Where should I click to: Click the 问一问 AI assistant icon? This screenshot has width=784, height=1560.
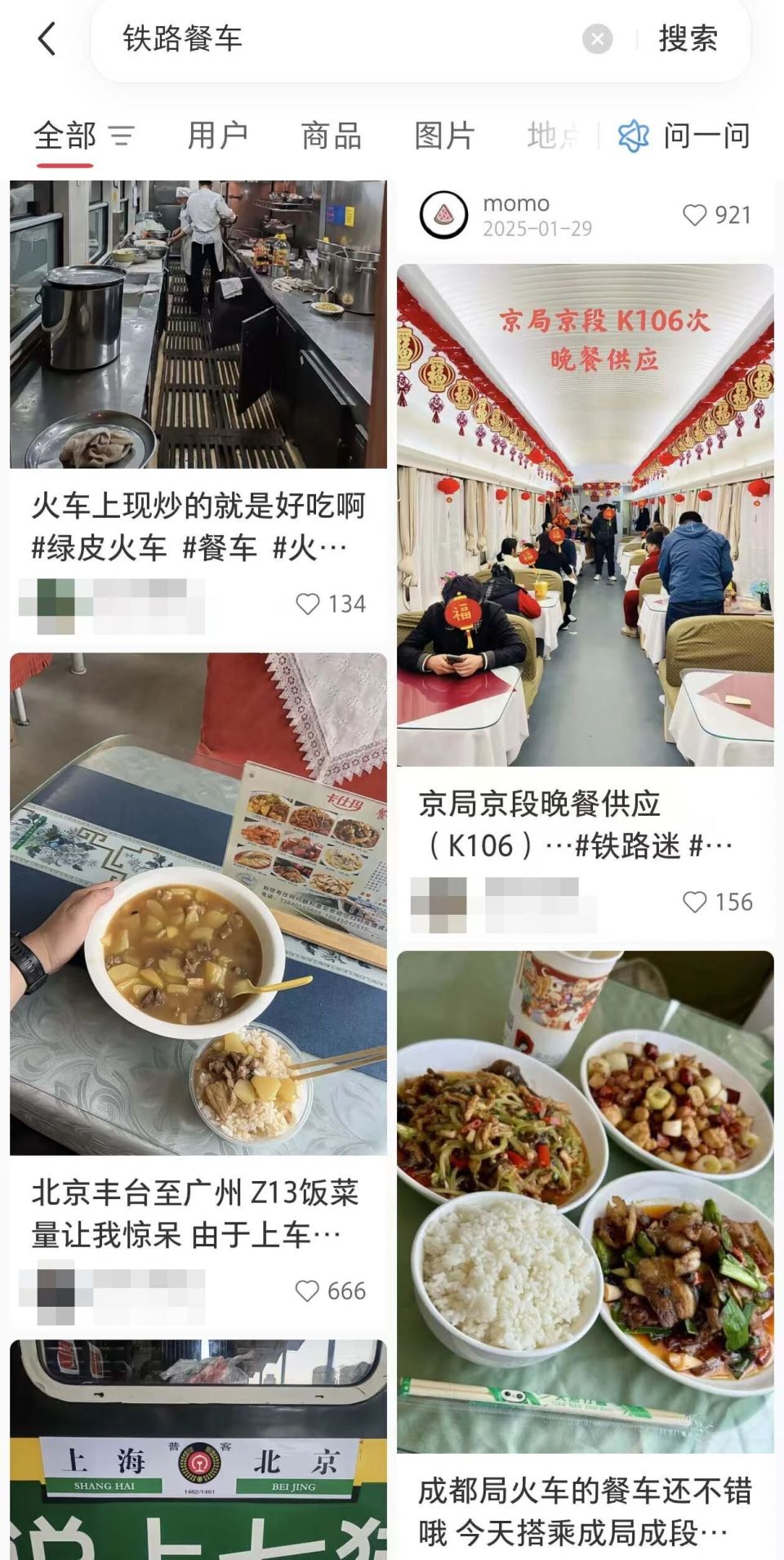[633, 136]
